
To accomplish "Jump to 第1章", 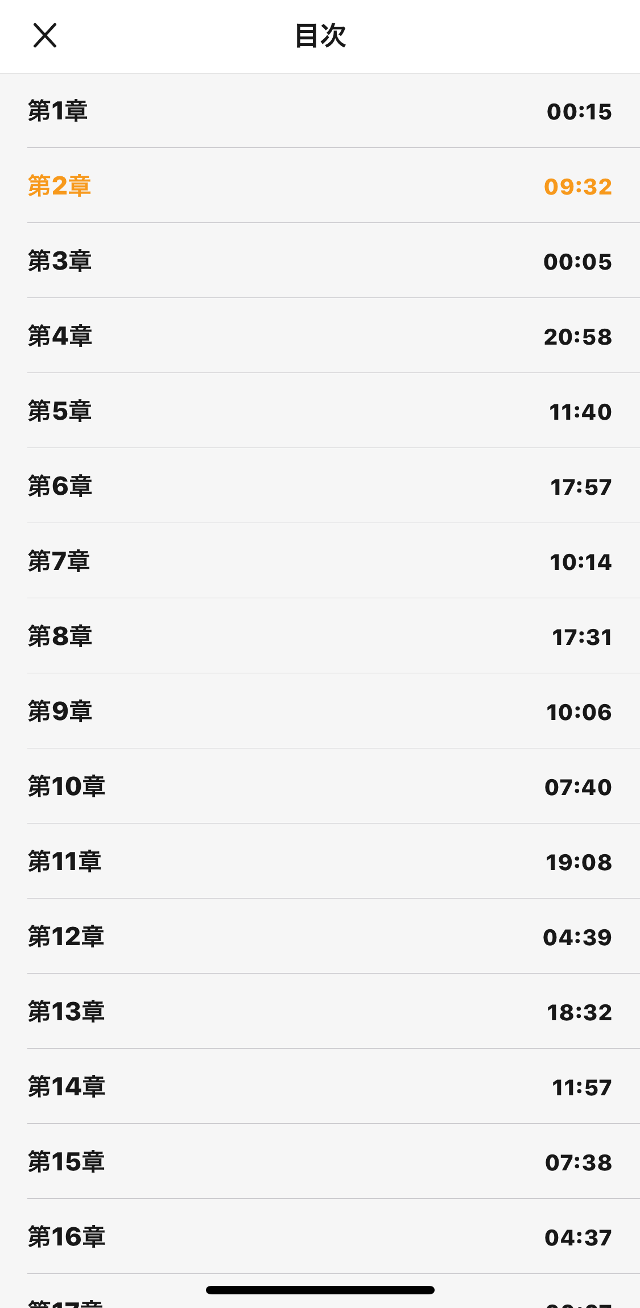I will coord(58,111).
